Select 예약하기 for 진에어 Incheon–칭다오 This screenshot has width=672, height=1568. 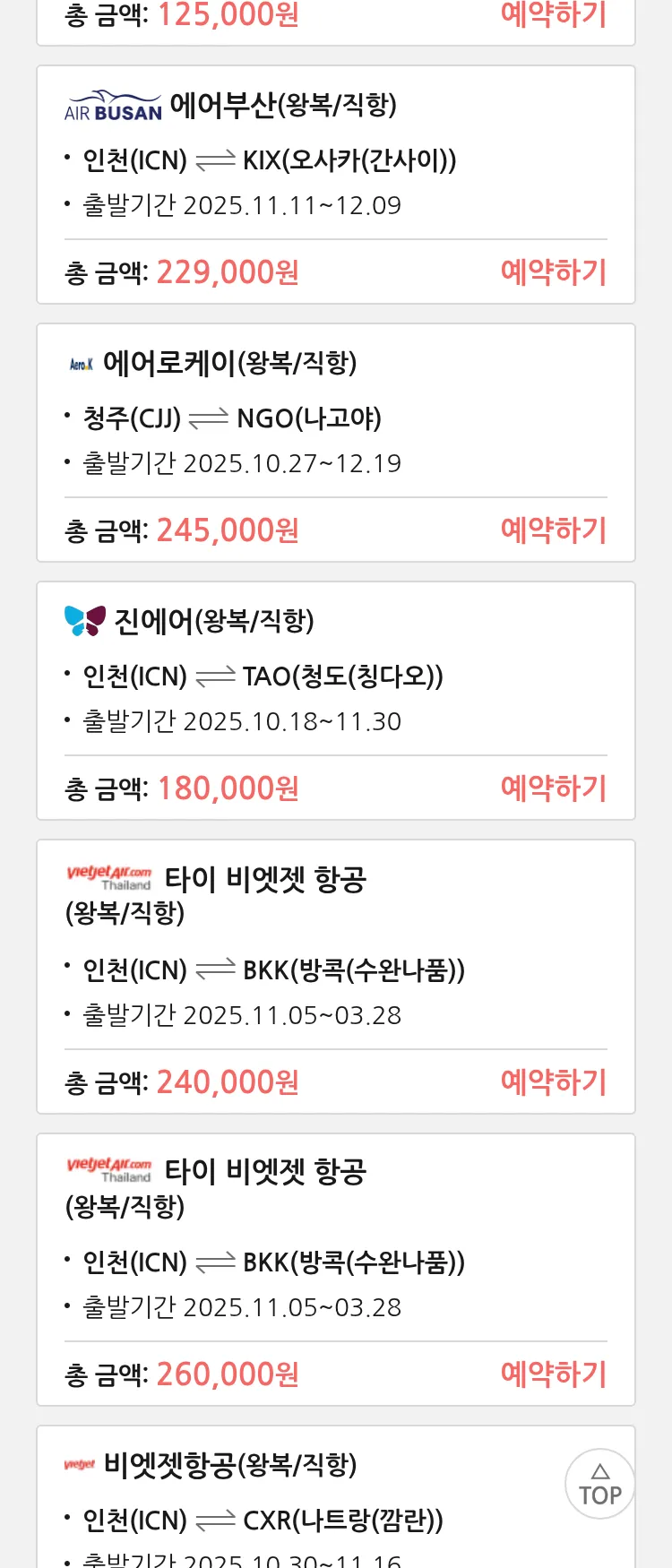553,788
